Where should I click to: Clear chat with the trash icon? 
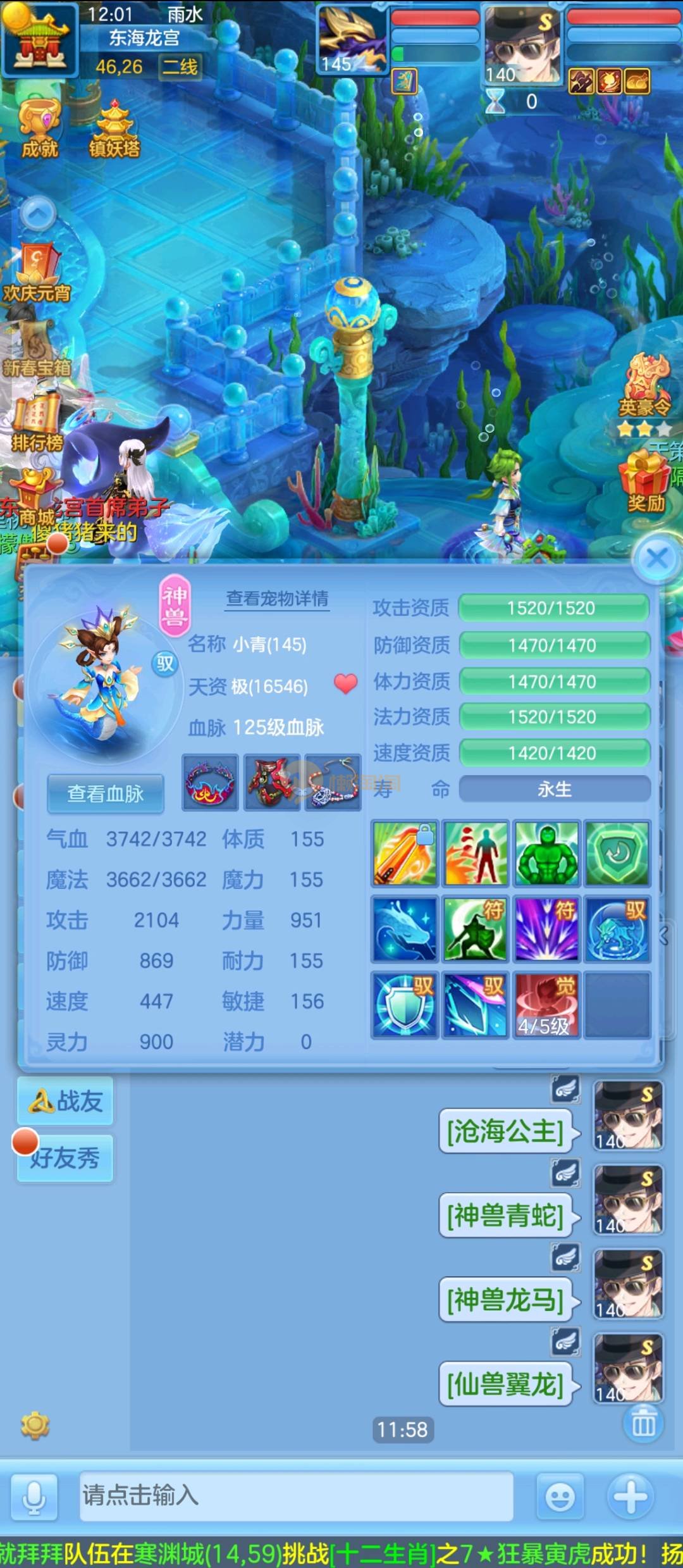pos(644,1424)
